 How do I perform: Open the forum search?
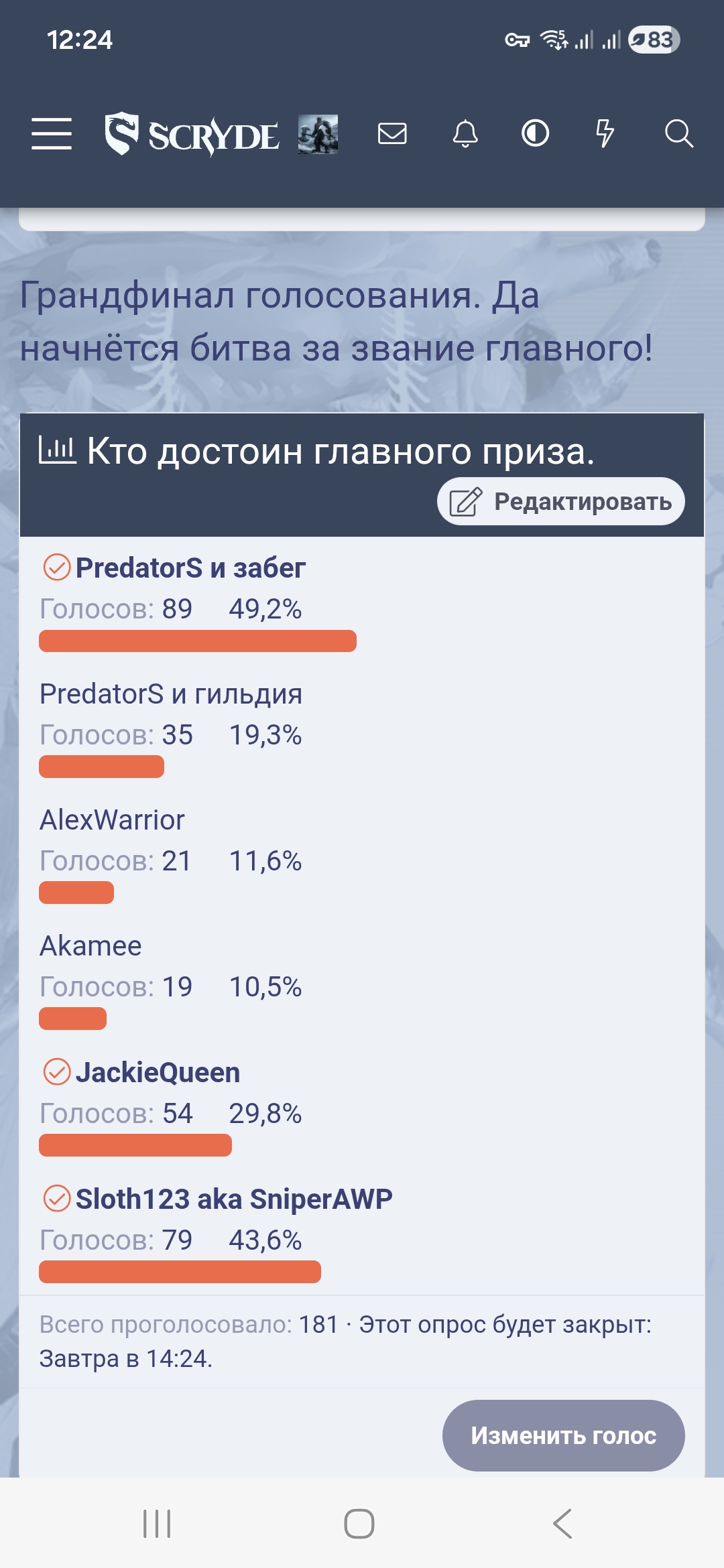[x=678, y=133]
